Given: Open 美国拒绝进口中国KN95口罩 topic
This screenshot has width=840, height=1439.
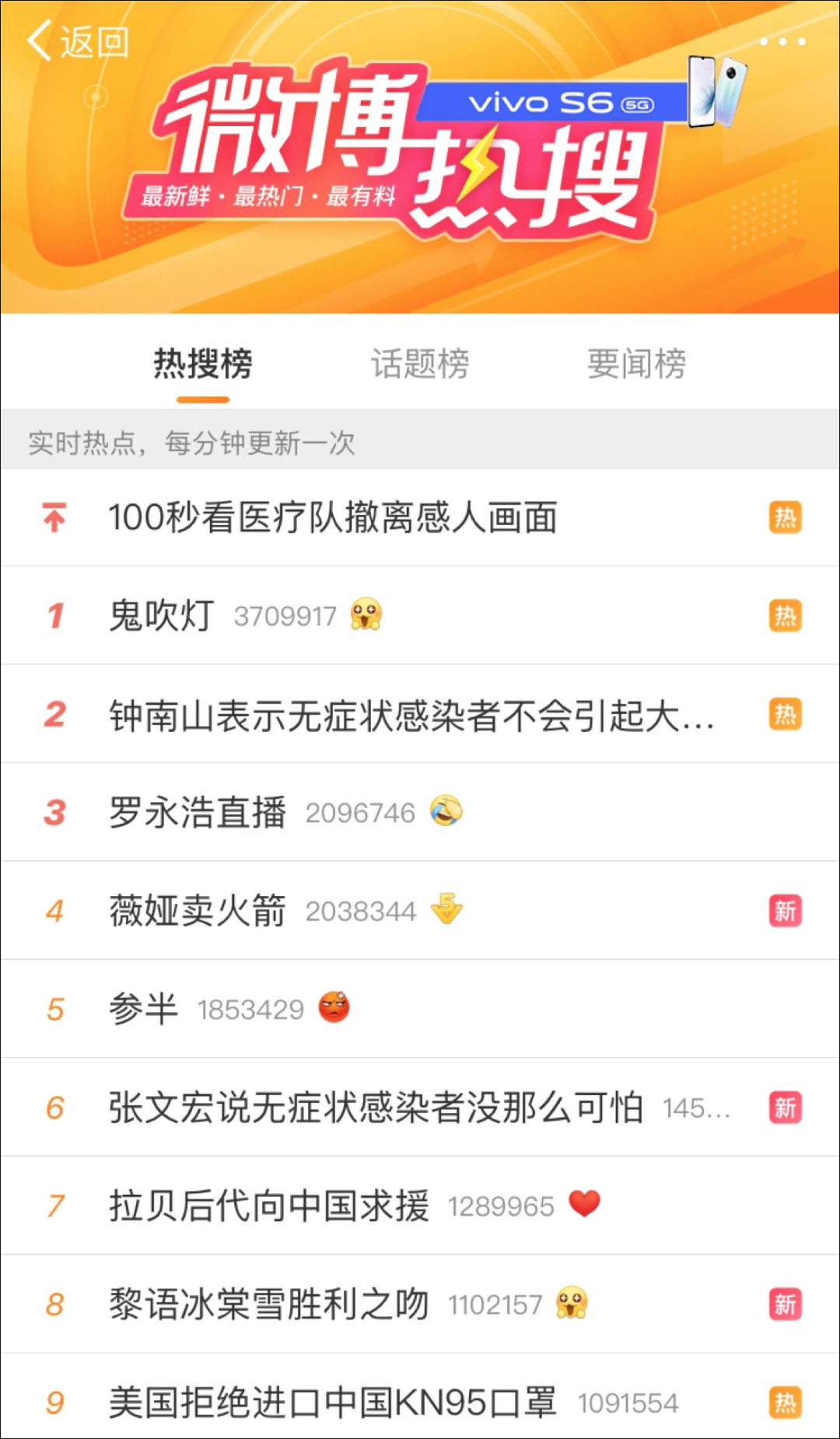Looking at the screenshot, I should (420, 1398).
